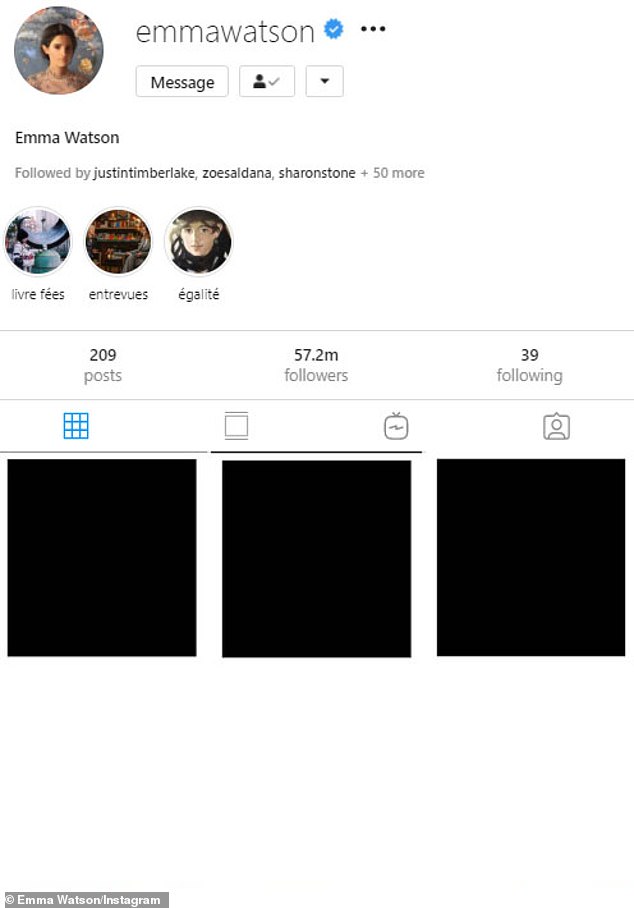
Task: Switch to the grid posts tab
Action: click(x=76, y=427)
